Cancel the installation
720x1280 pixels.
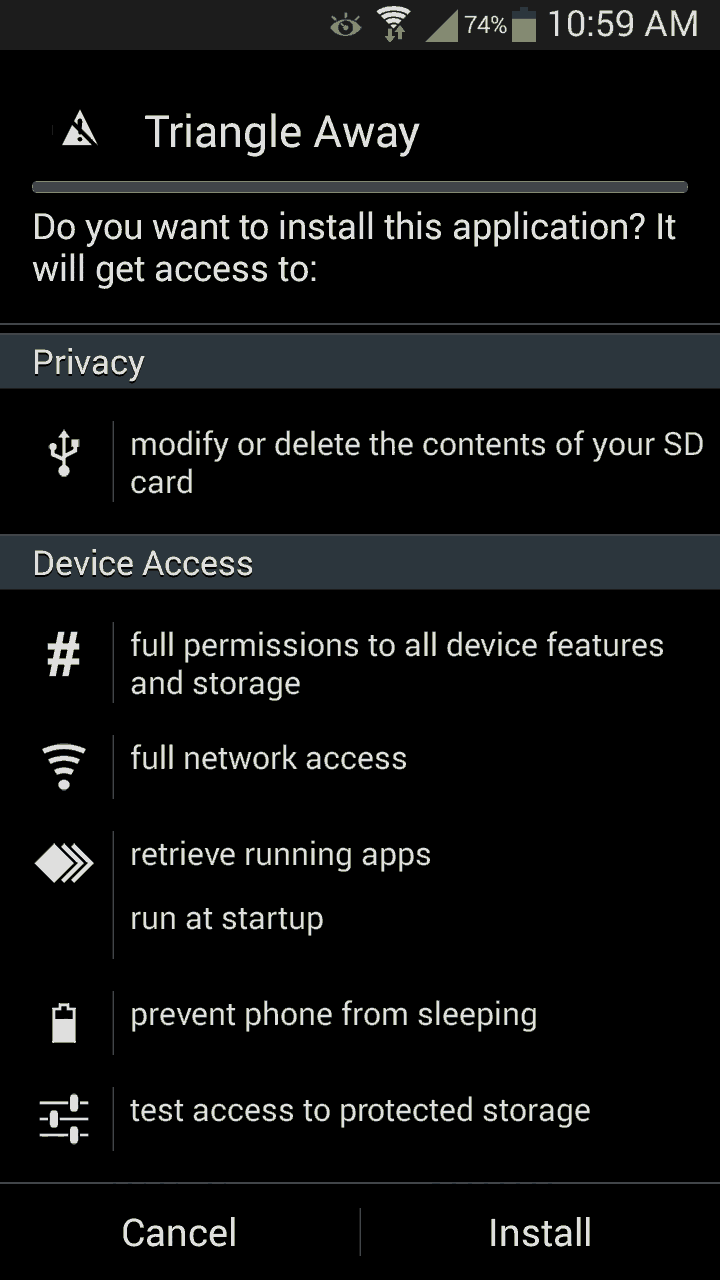pos(180,1232)
